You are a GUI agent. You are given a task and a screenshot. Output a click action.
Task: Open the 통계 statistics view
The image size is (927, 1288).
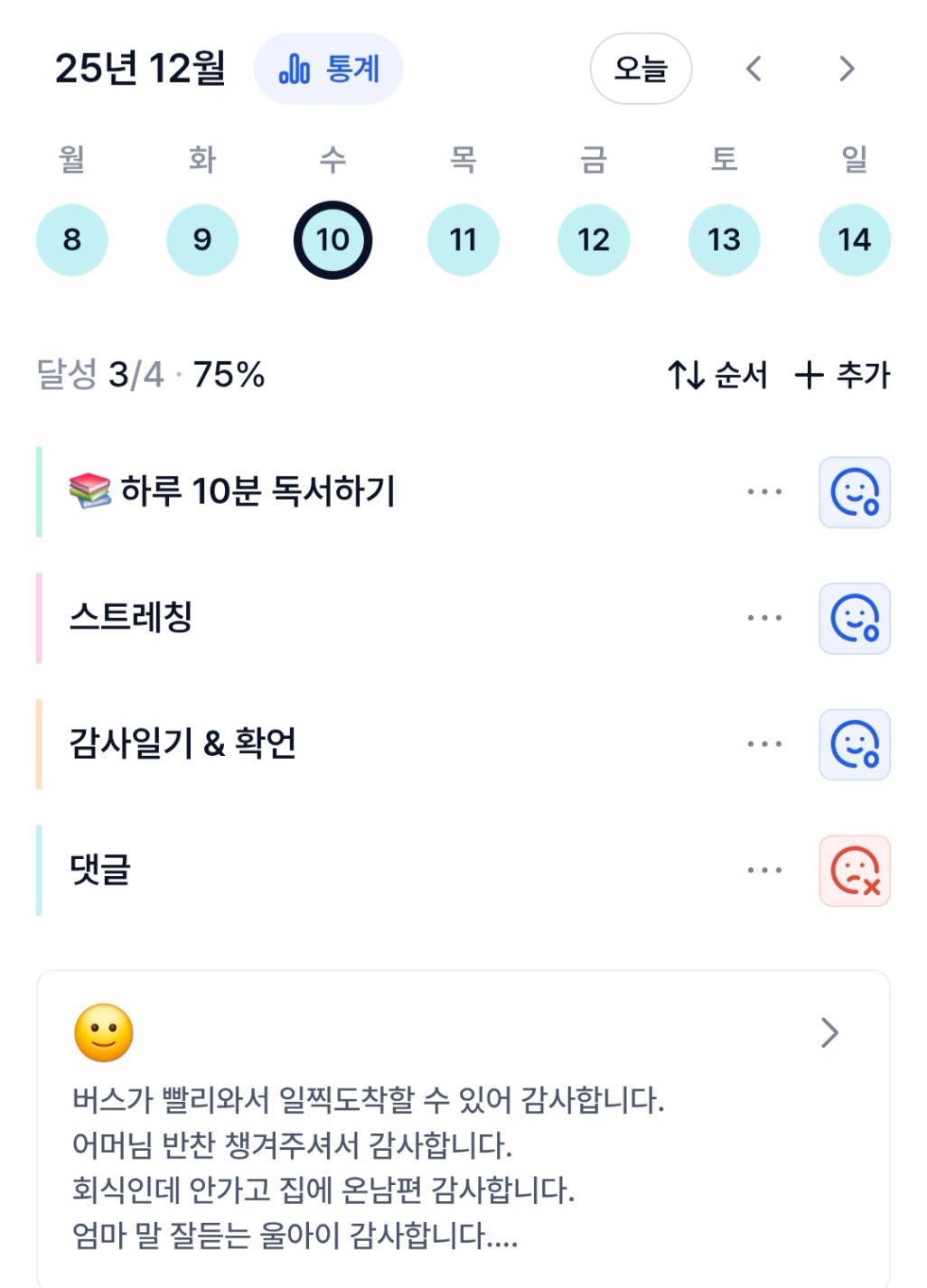(328, 69)
